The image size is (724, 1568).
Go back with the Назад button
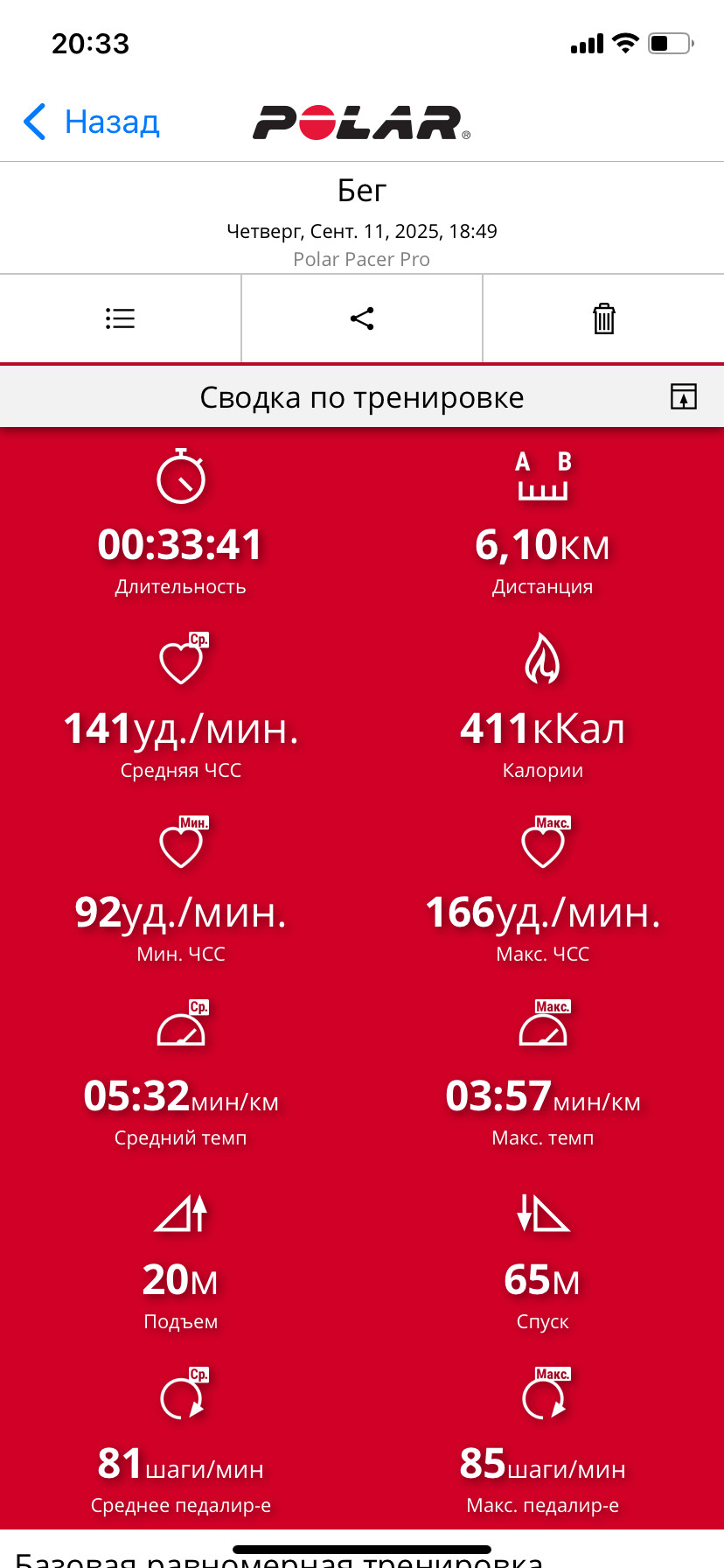tap(91, 122)
